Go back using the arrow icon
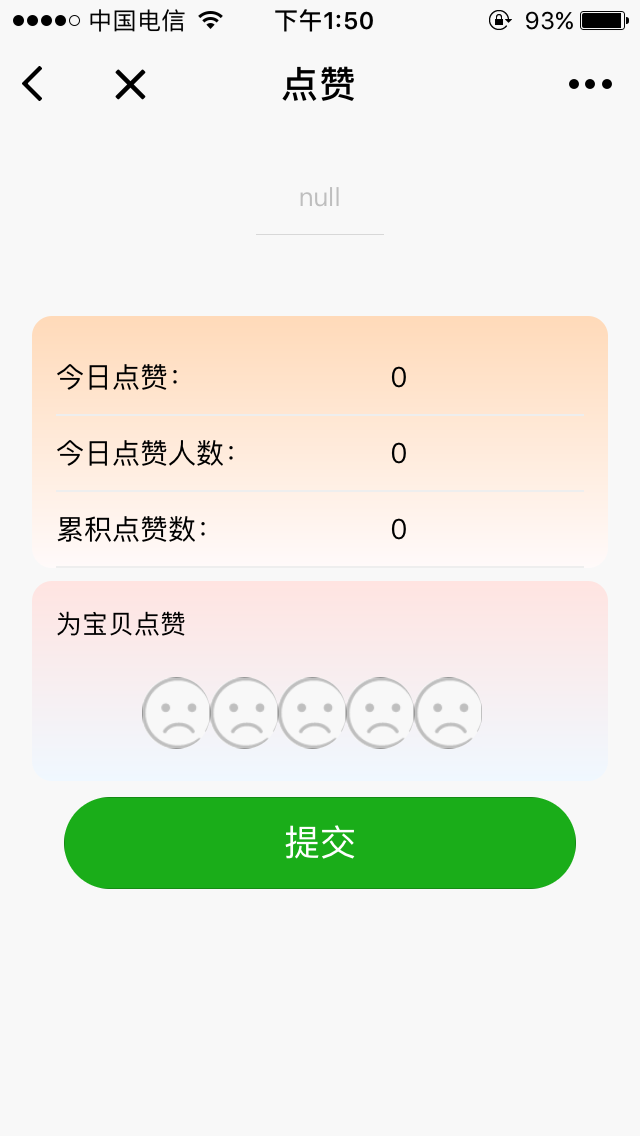 (x=33, y=85)
